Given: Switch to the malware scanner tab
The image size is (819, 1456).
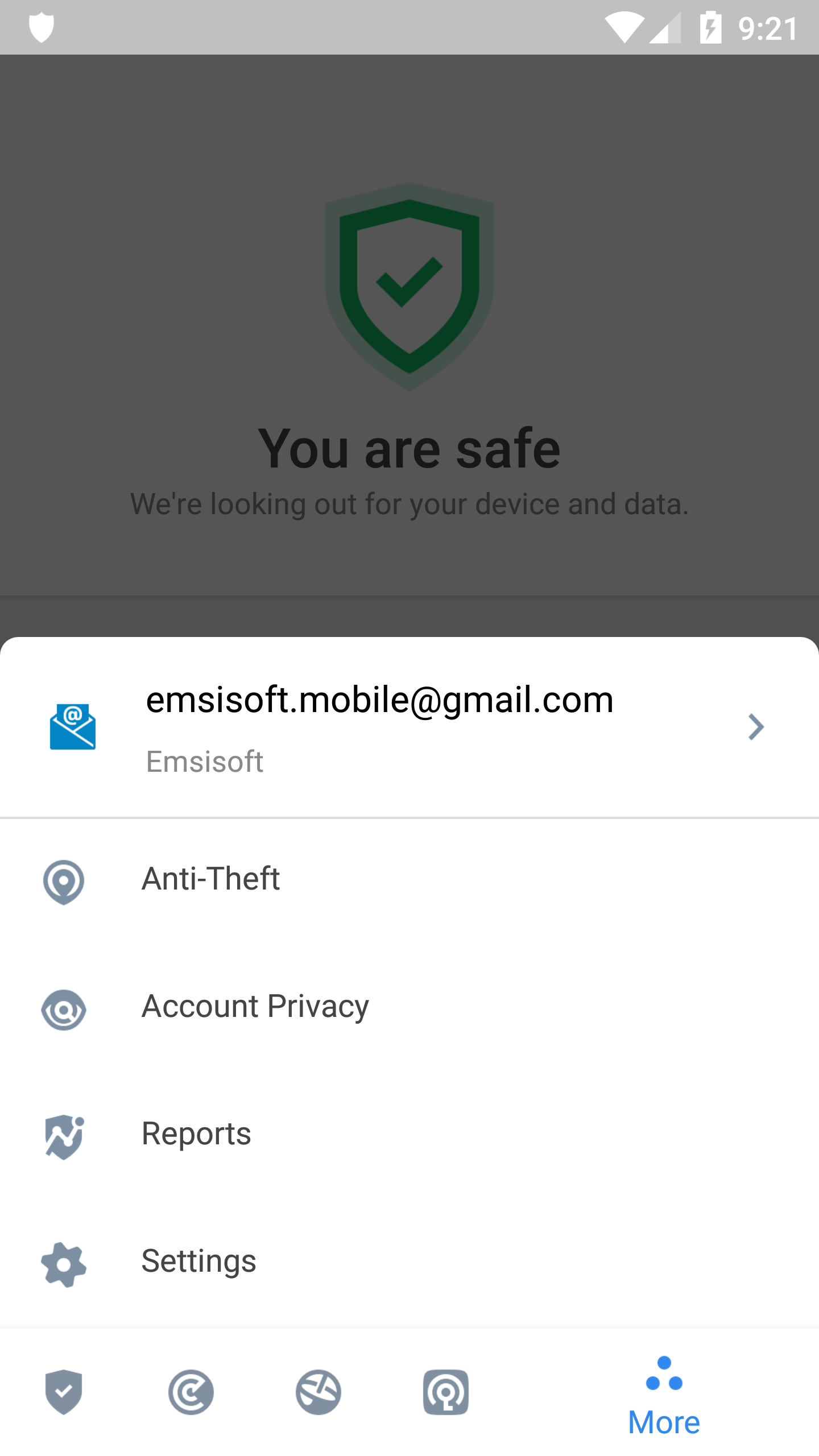Looking at the screenshot, I should (x=191, y=1392).
